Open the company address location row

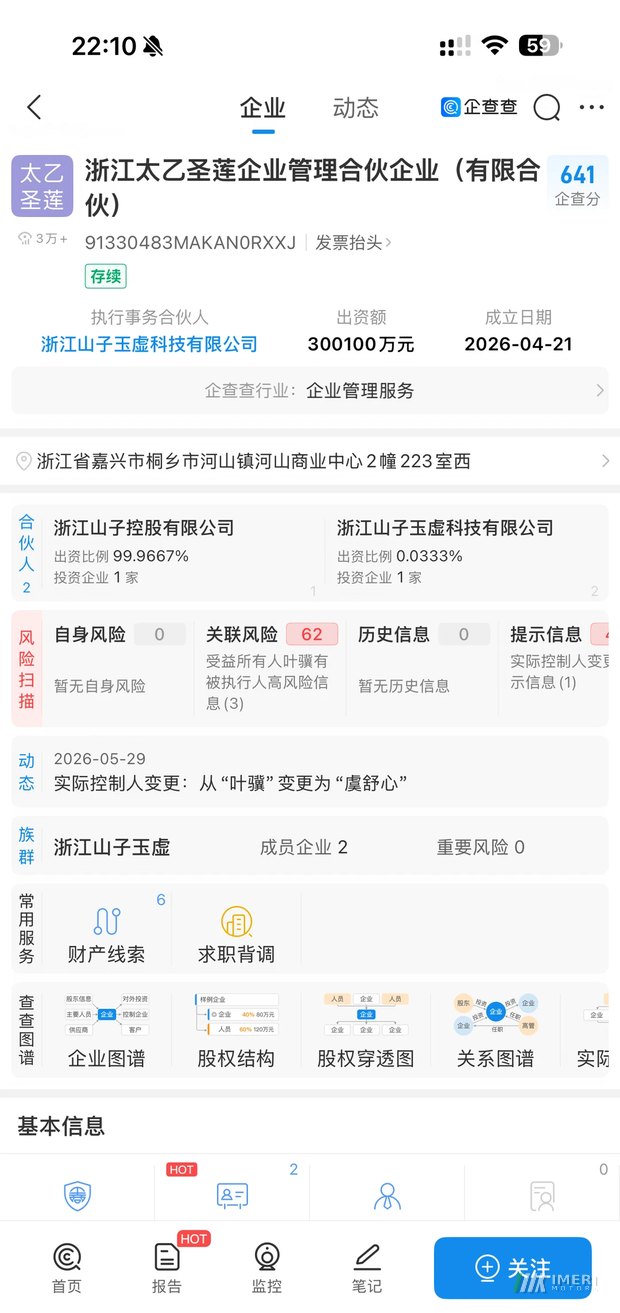point(310,461)
